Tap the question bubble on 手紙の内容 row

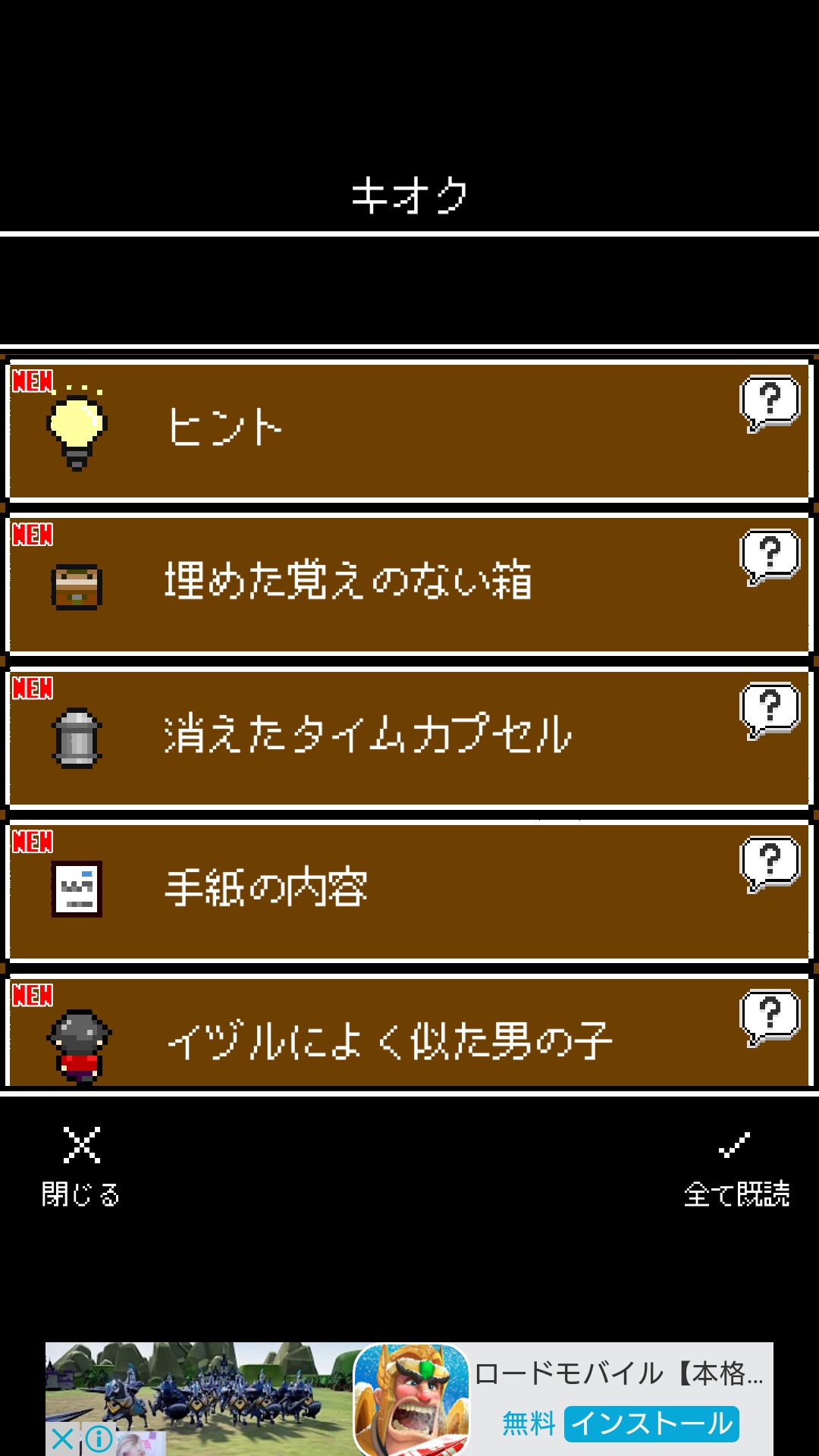pyautogui.click(x=769, y=863)
